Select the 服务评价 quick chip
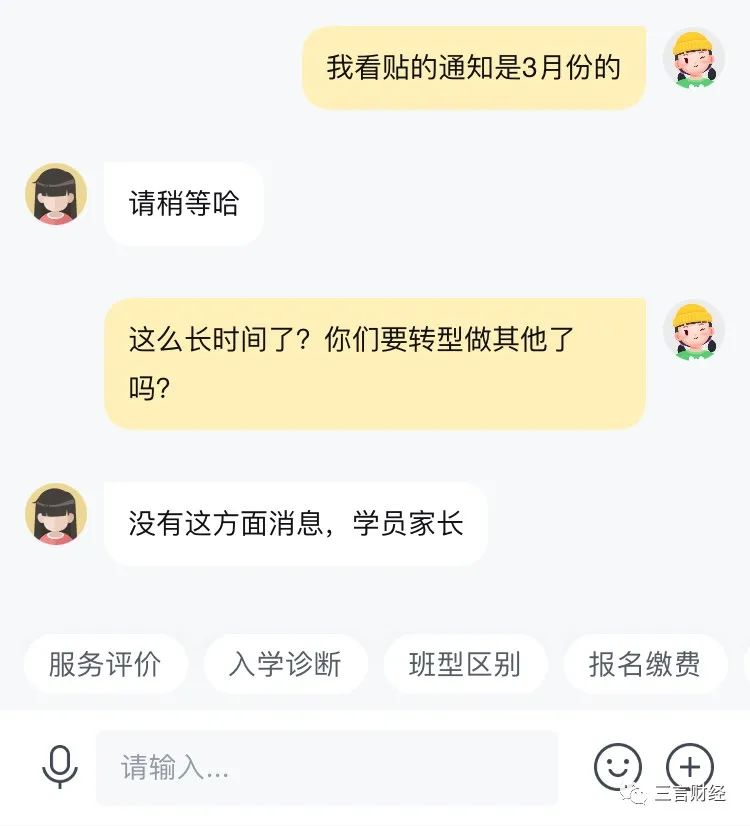Image resolution: width=750 pixels, height=826 pixels. (105, 664)
